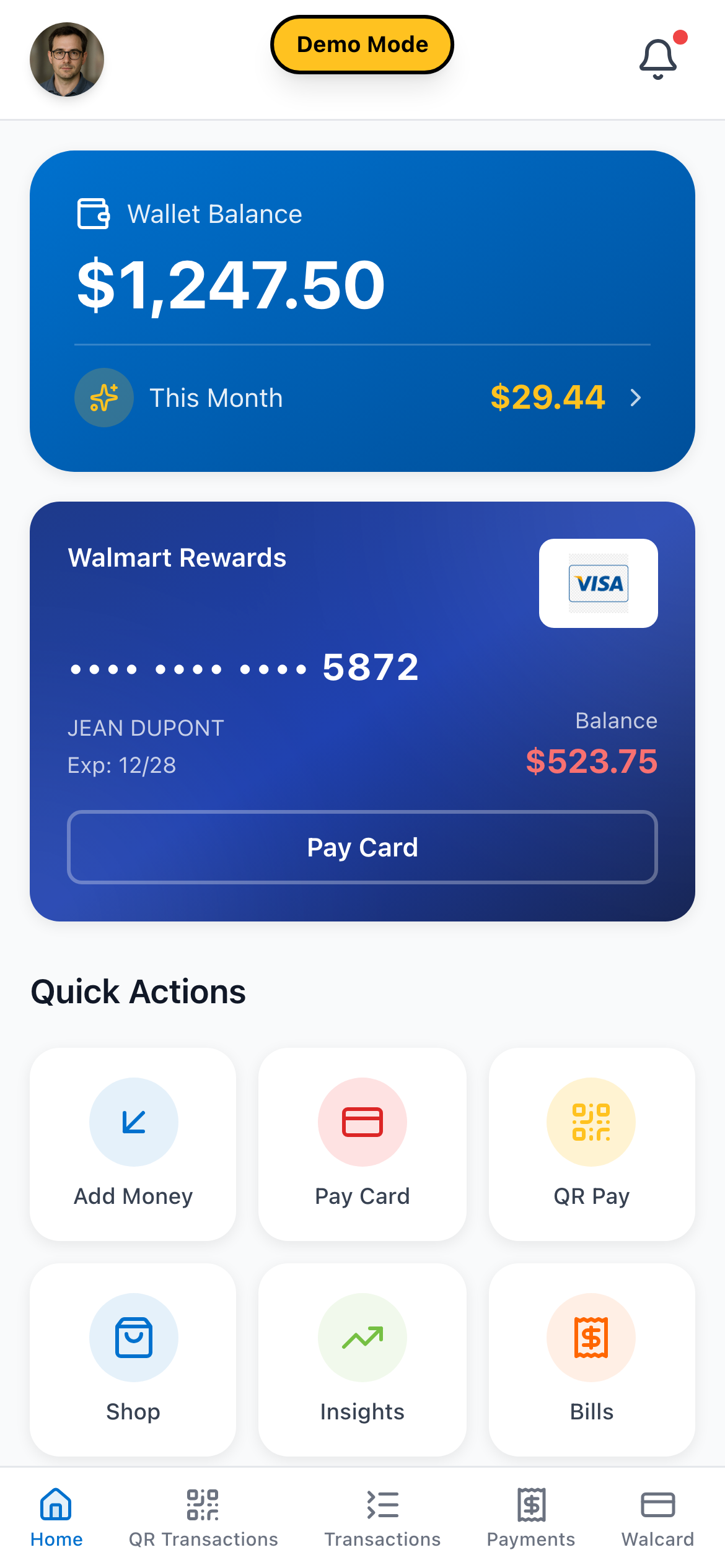
Task: Select the sparkle This Month icon
Action: click(x=103, y=398)
